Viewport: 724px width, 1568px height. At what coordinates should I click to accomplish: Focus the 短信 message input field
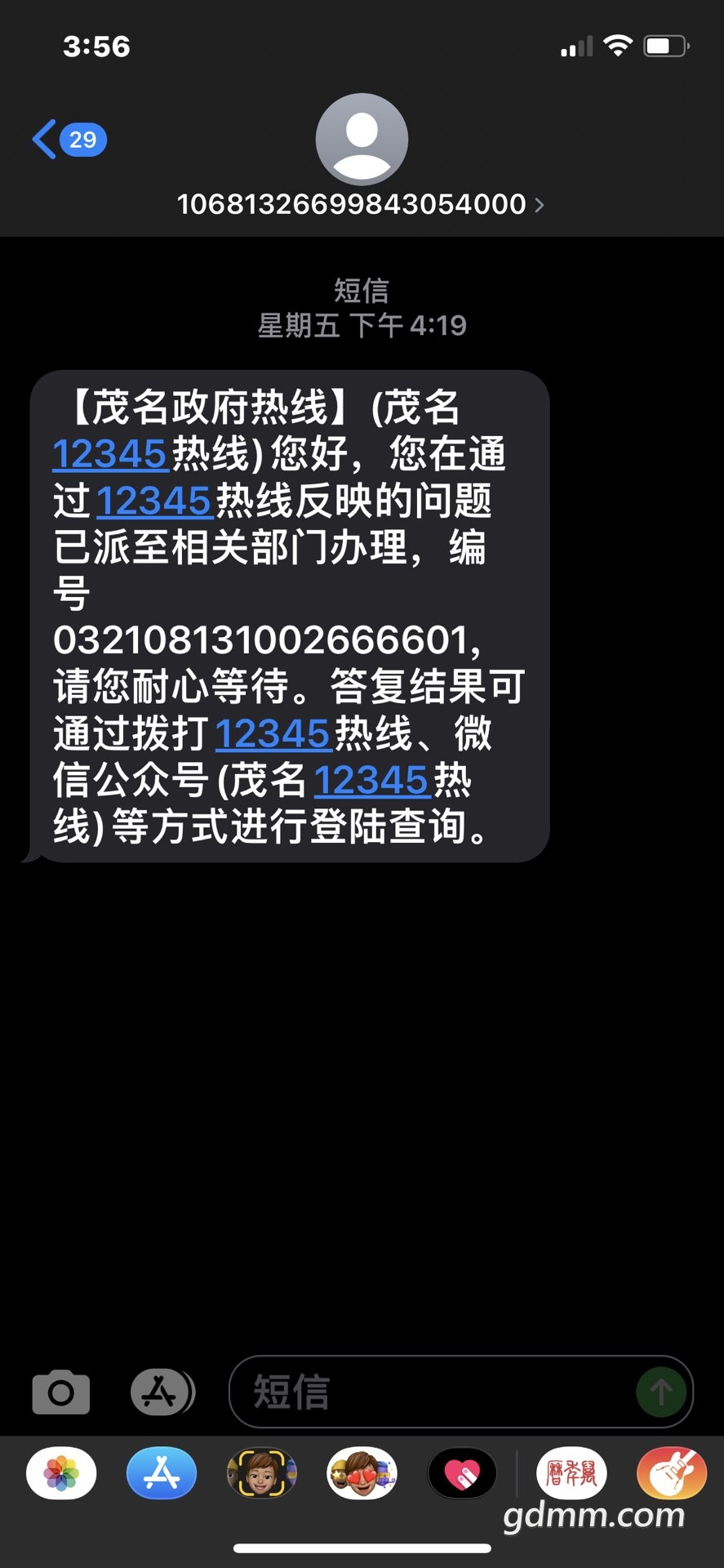click(433, 1392)
